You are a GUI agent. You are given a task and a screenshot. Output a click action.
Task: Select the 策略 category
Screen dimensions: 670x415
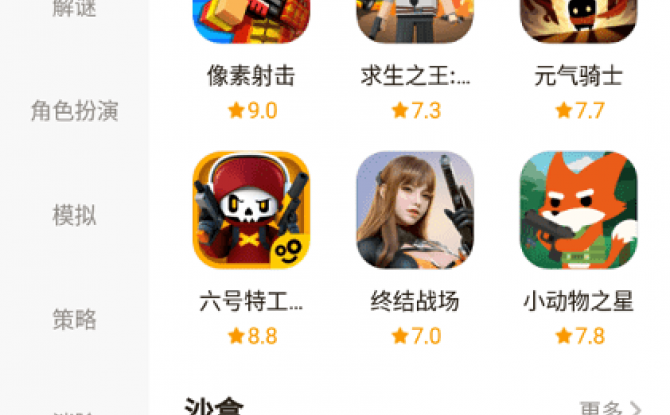click(x=75, y=320)
